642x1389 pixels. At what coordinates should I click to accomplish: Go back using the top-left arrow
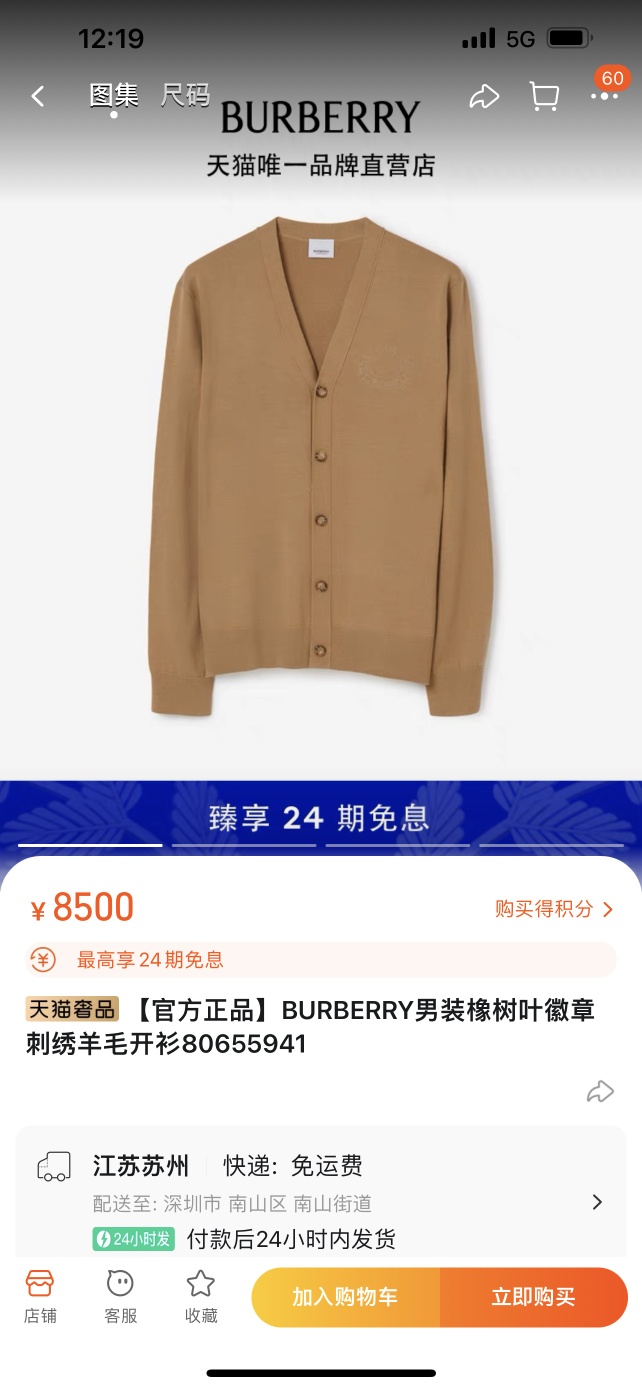click(38, 96)
